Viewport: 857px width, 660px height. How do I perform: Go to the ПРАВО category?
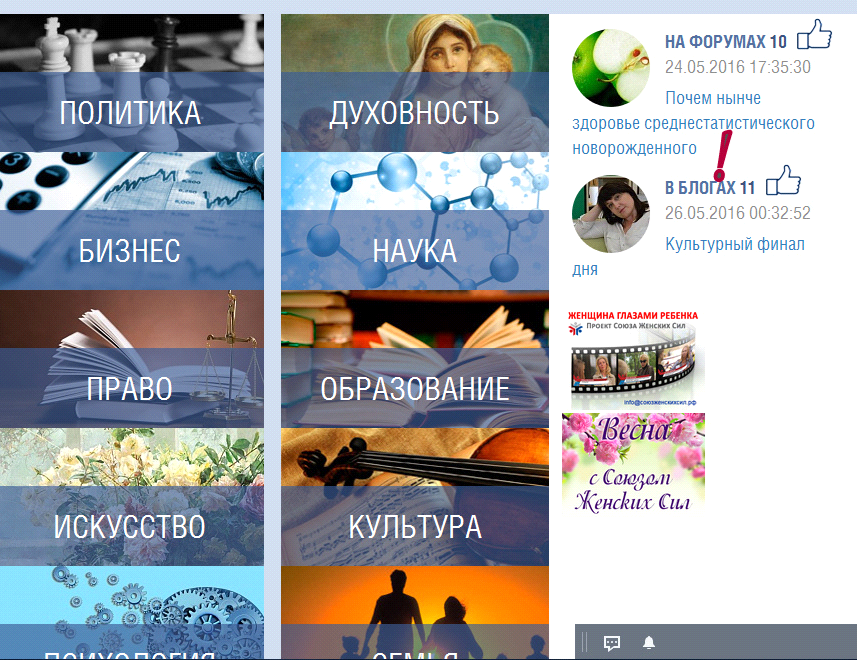(131, 388)
